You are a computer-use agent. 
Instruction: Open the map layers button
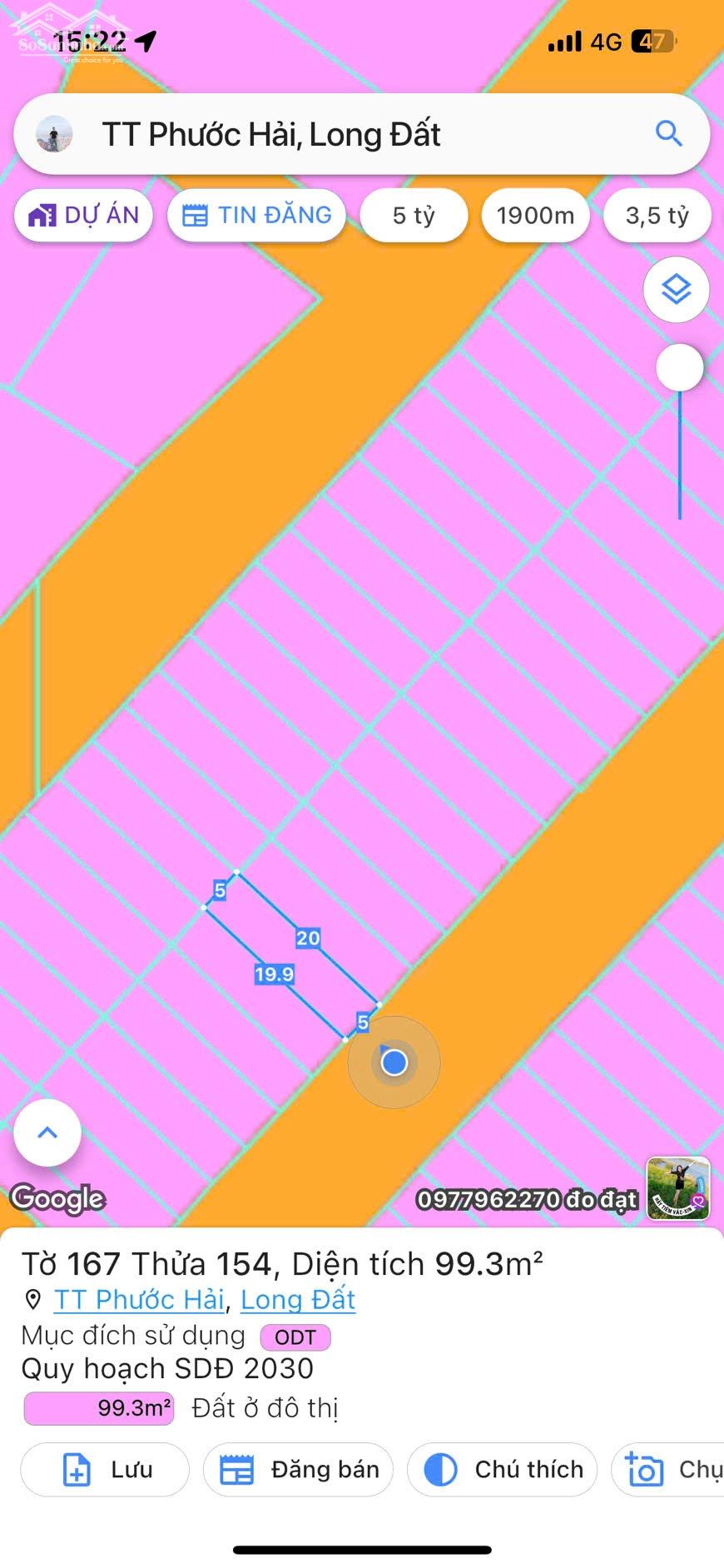676,290
